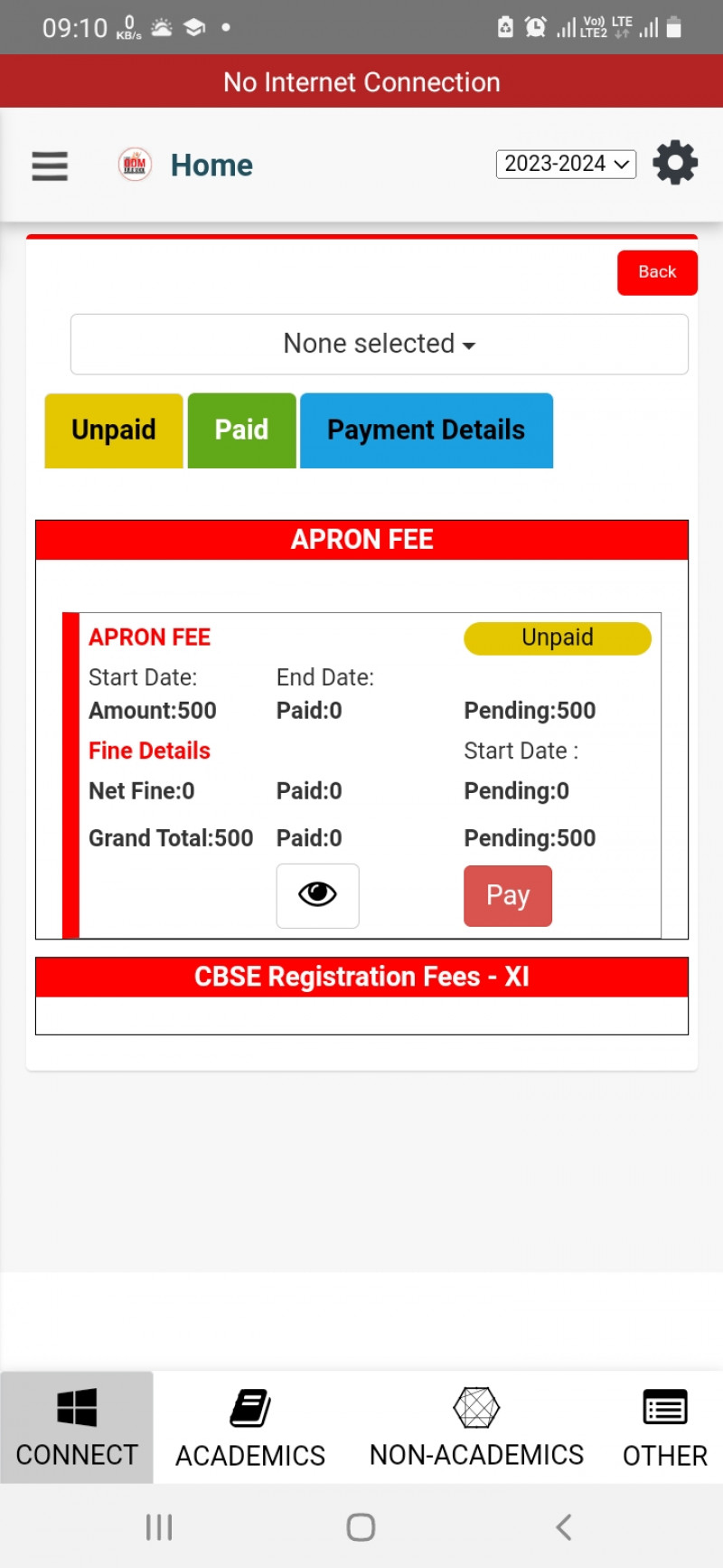Open the system recent apps view

[x=159, y=1527]
